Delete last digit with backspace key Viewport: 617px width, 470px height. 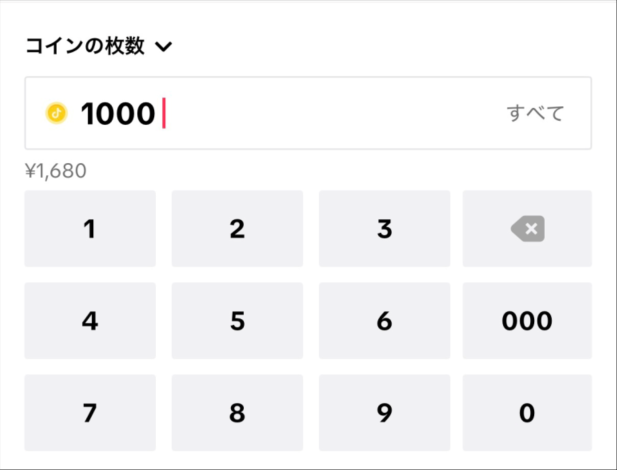tap(527, 229)
